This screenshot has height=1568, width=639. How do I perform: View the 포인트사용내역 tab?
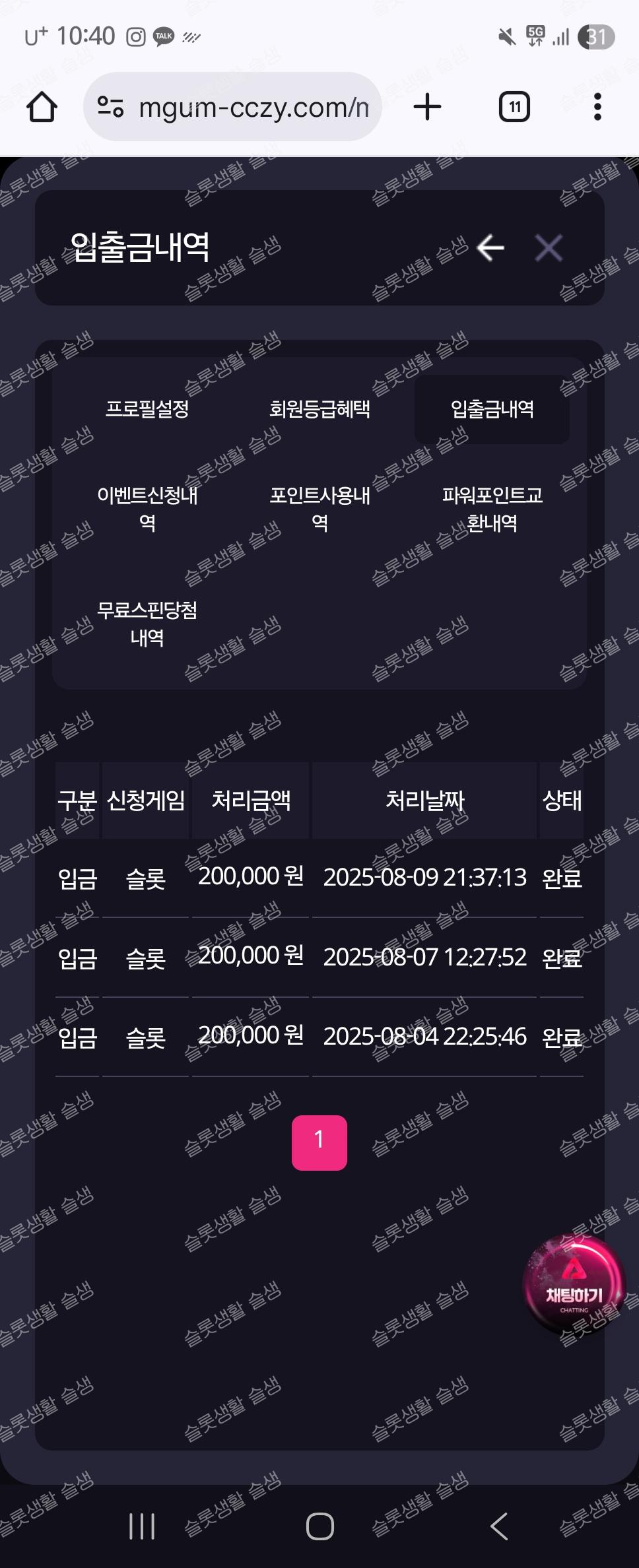point(319,509)
